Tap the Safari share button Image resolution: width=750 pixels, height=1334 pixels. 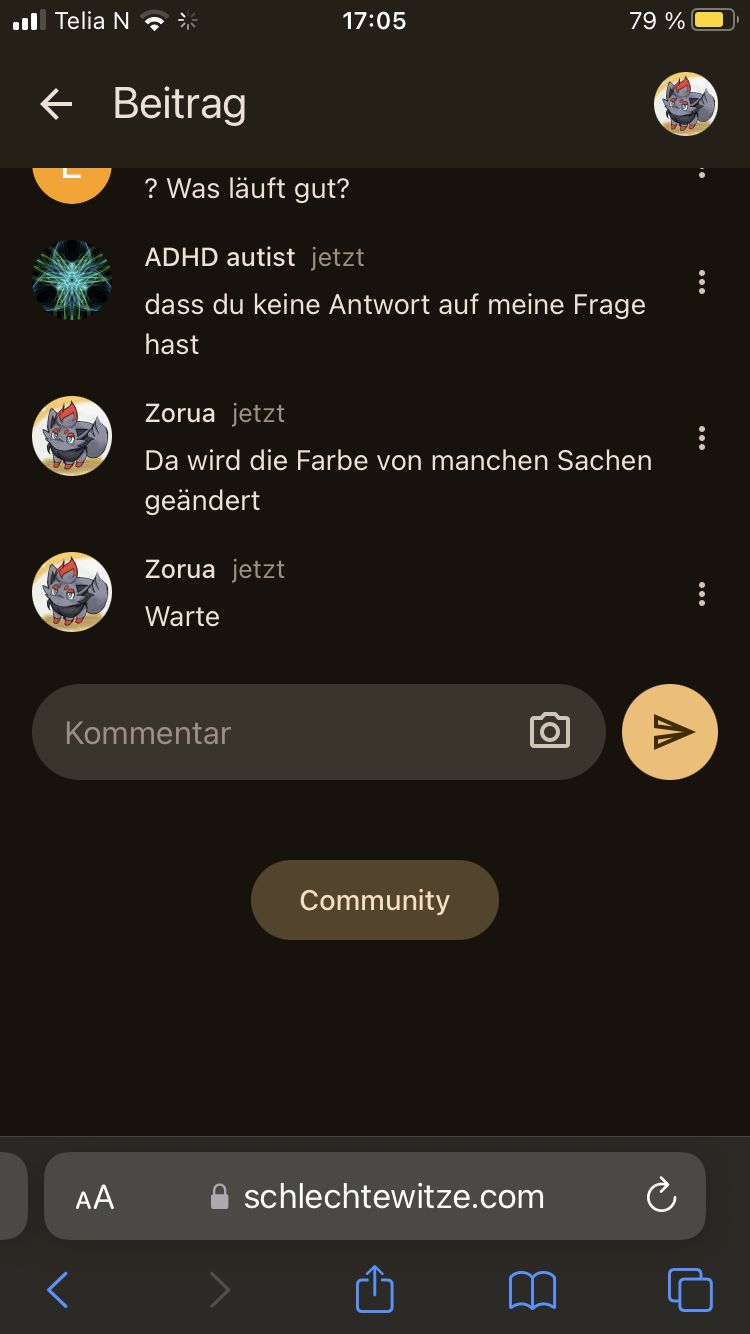coord(375,1290)
